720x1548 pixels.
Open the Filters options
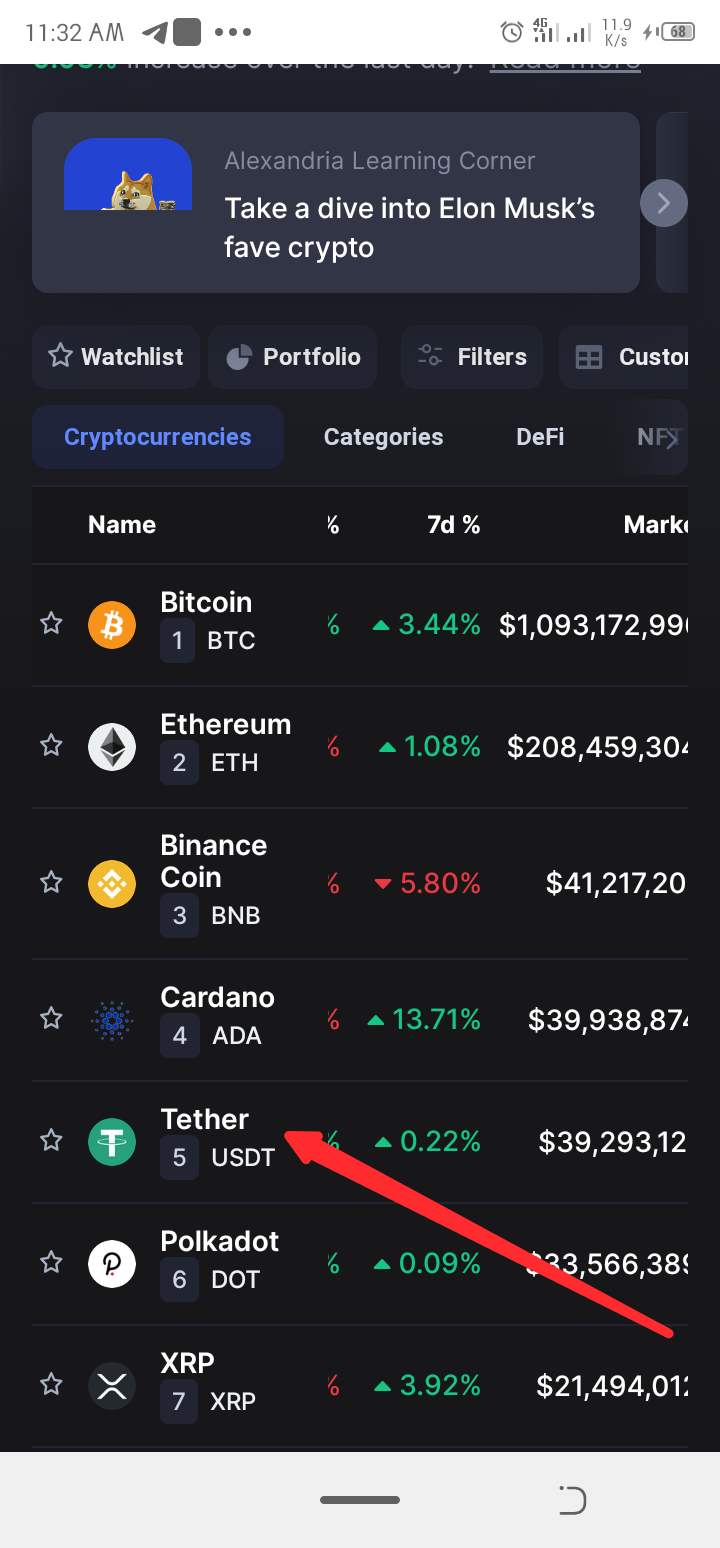click(472, 357)
